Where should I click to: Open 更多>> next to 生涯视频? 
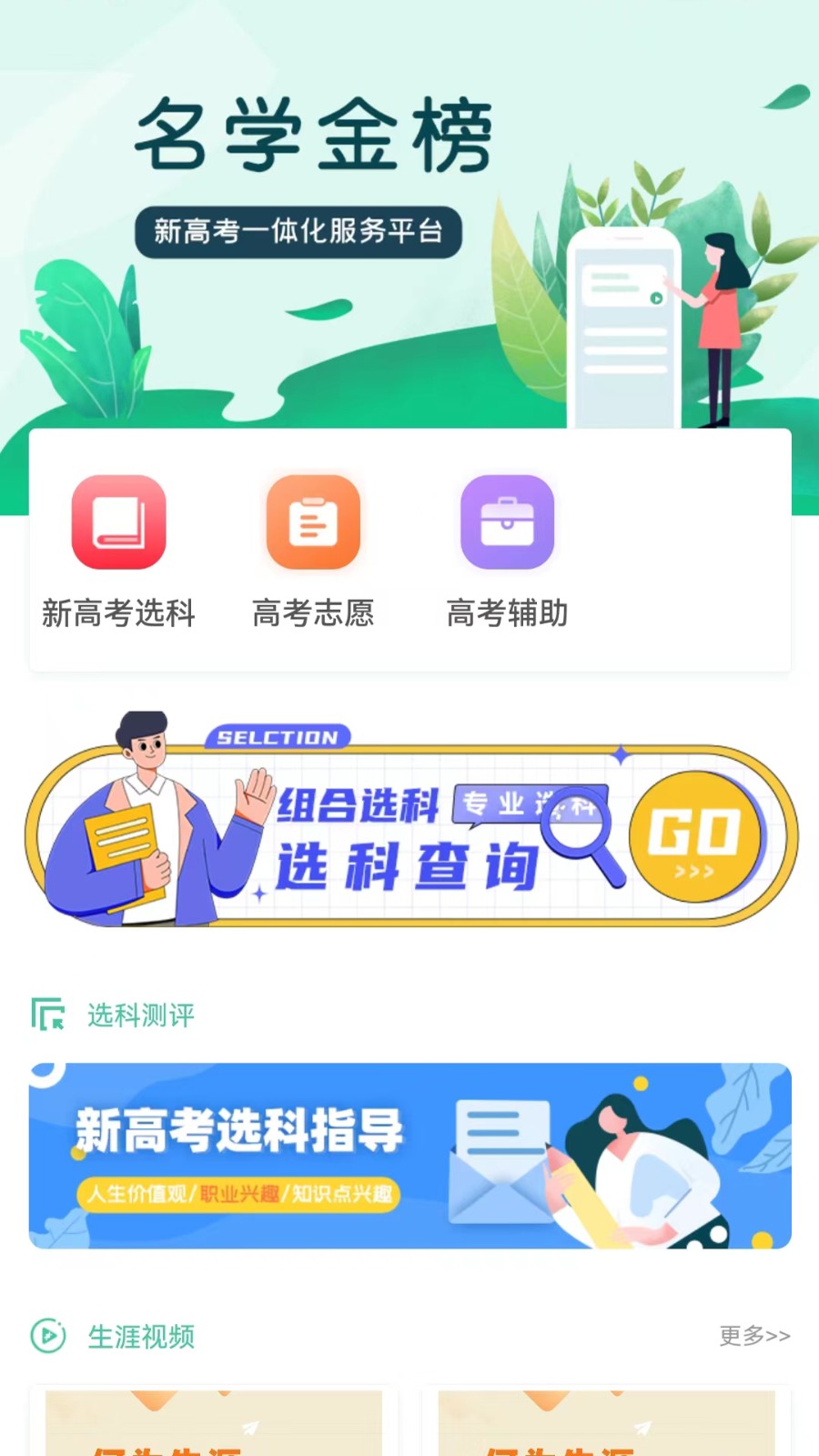click(753, 1337)
